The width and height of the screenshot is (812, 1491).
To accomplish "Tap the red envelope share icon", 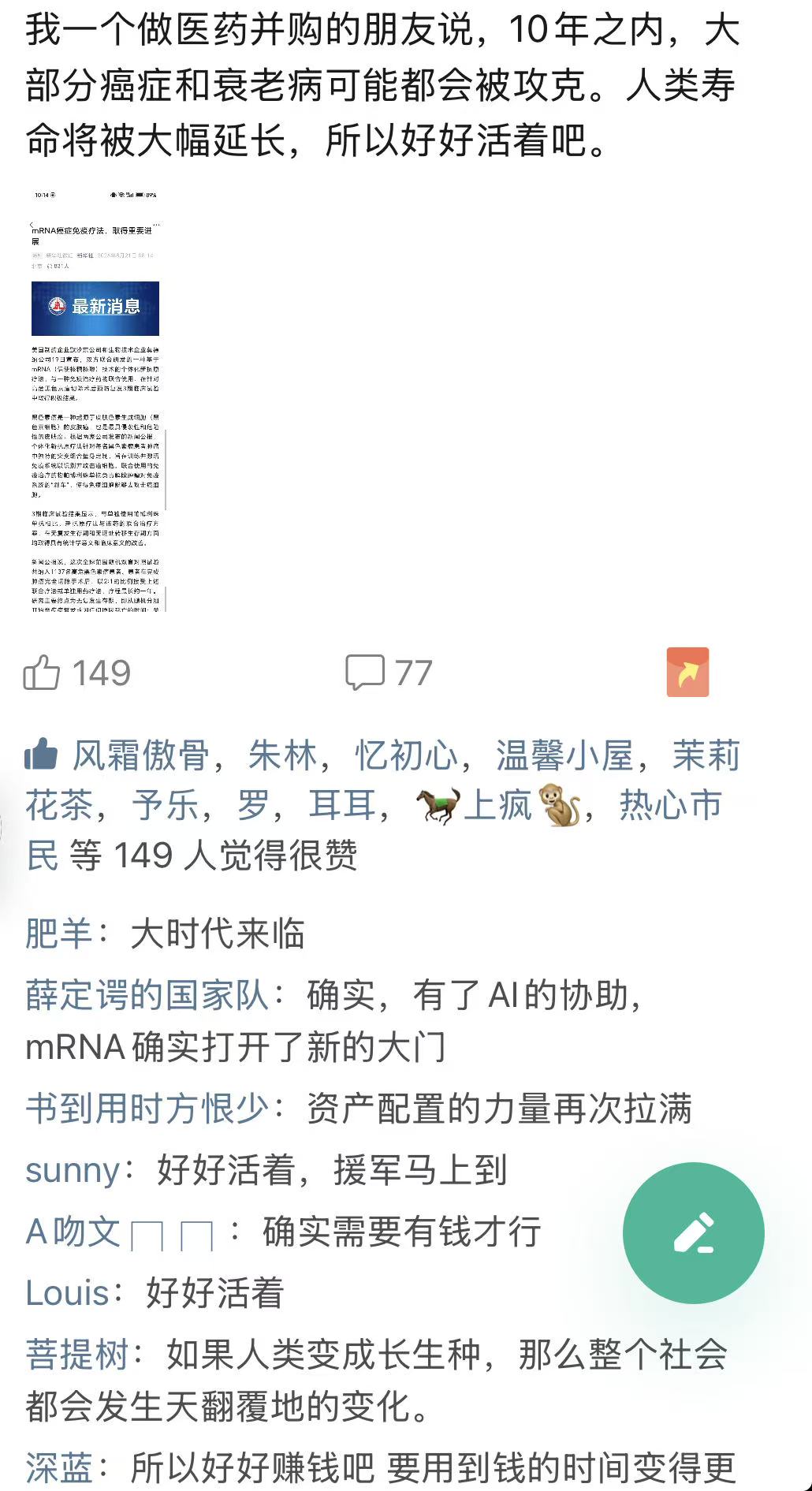I will [687, 672].
